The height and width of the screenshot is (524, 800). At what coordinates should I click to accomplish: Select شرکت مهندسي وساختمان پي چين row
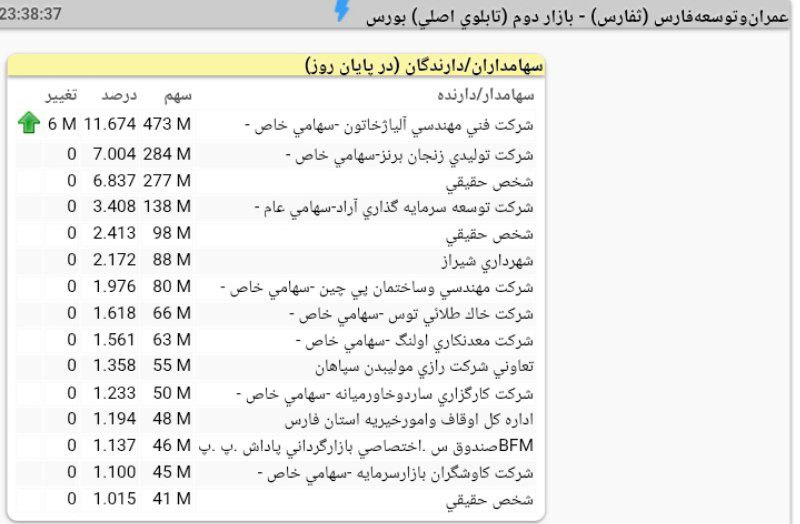click(x=378, y=288)
